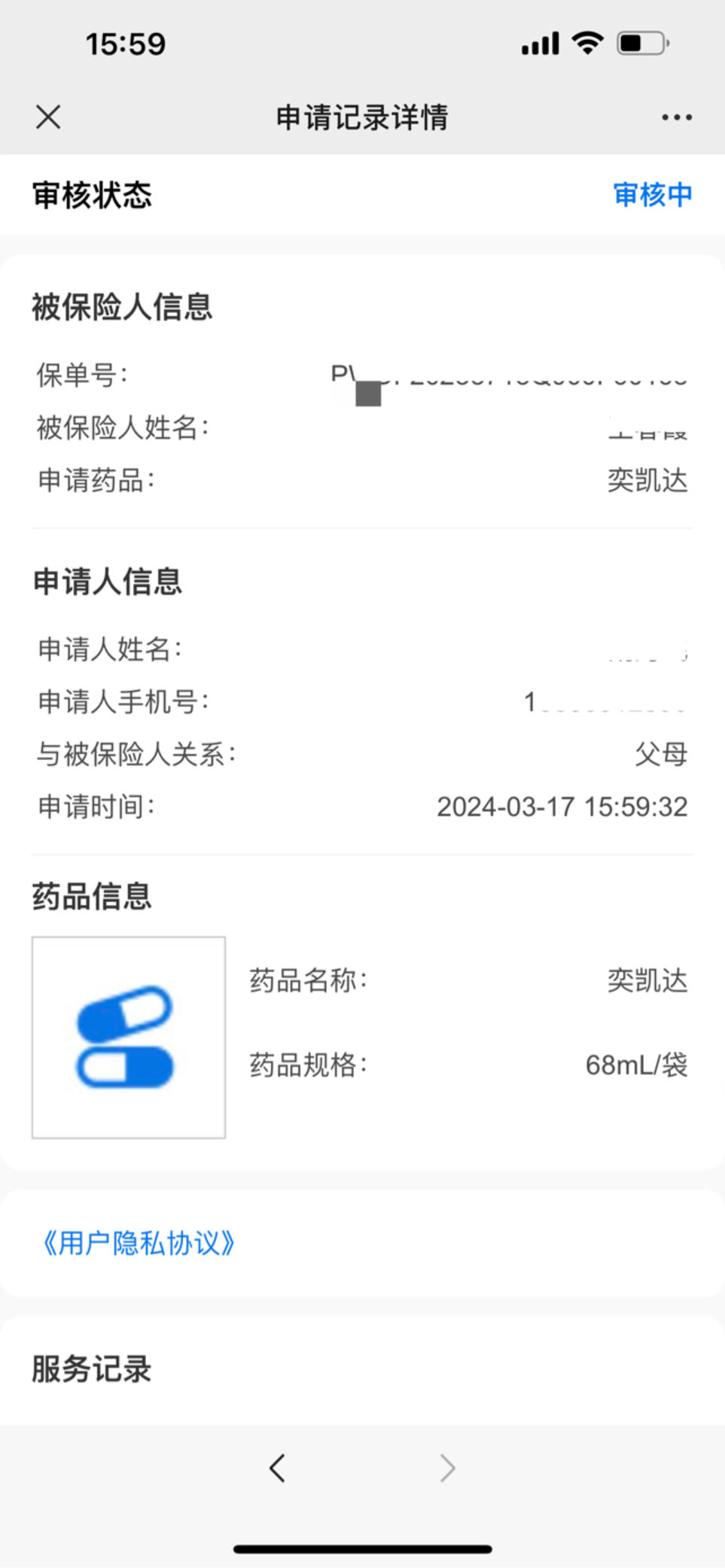Screen dimensions: 725x1568
Task: Go back with the bottom left arrow
Action: [277, 1468]
